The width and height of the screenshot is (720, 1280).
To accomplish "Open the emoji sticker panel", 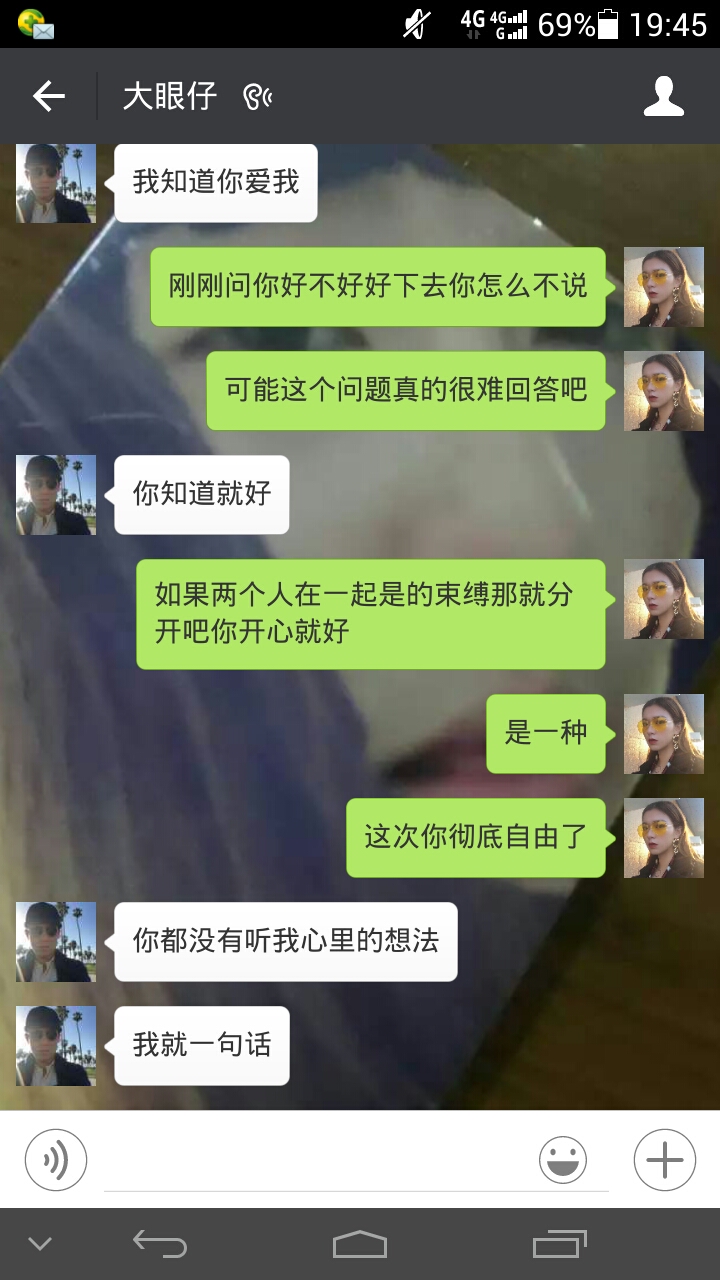I will [x=563, y=1160].
